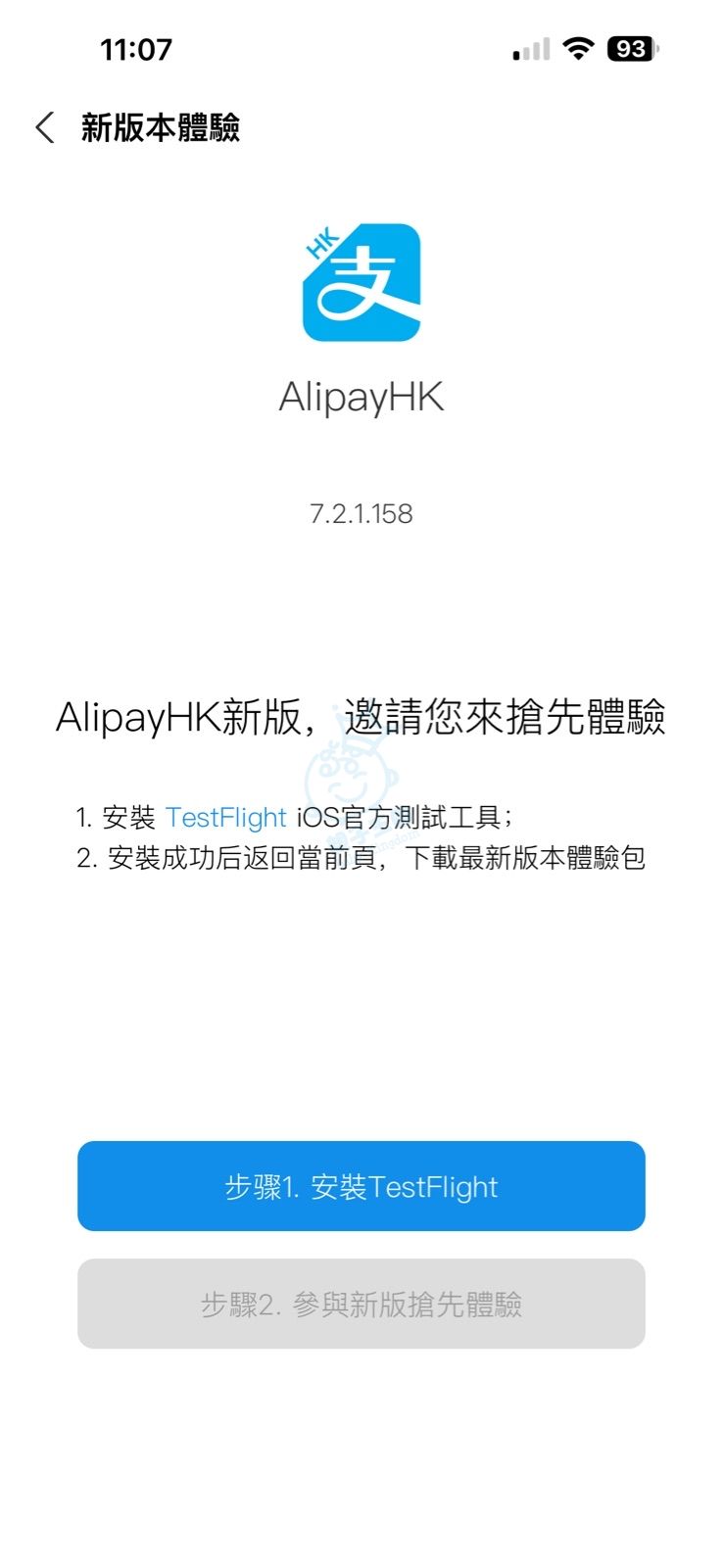
Task: Tap the blank area below step 2 button
Action: [362, 1449]
